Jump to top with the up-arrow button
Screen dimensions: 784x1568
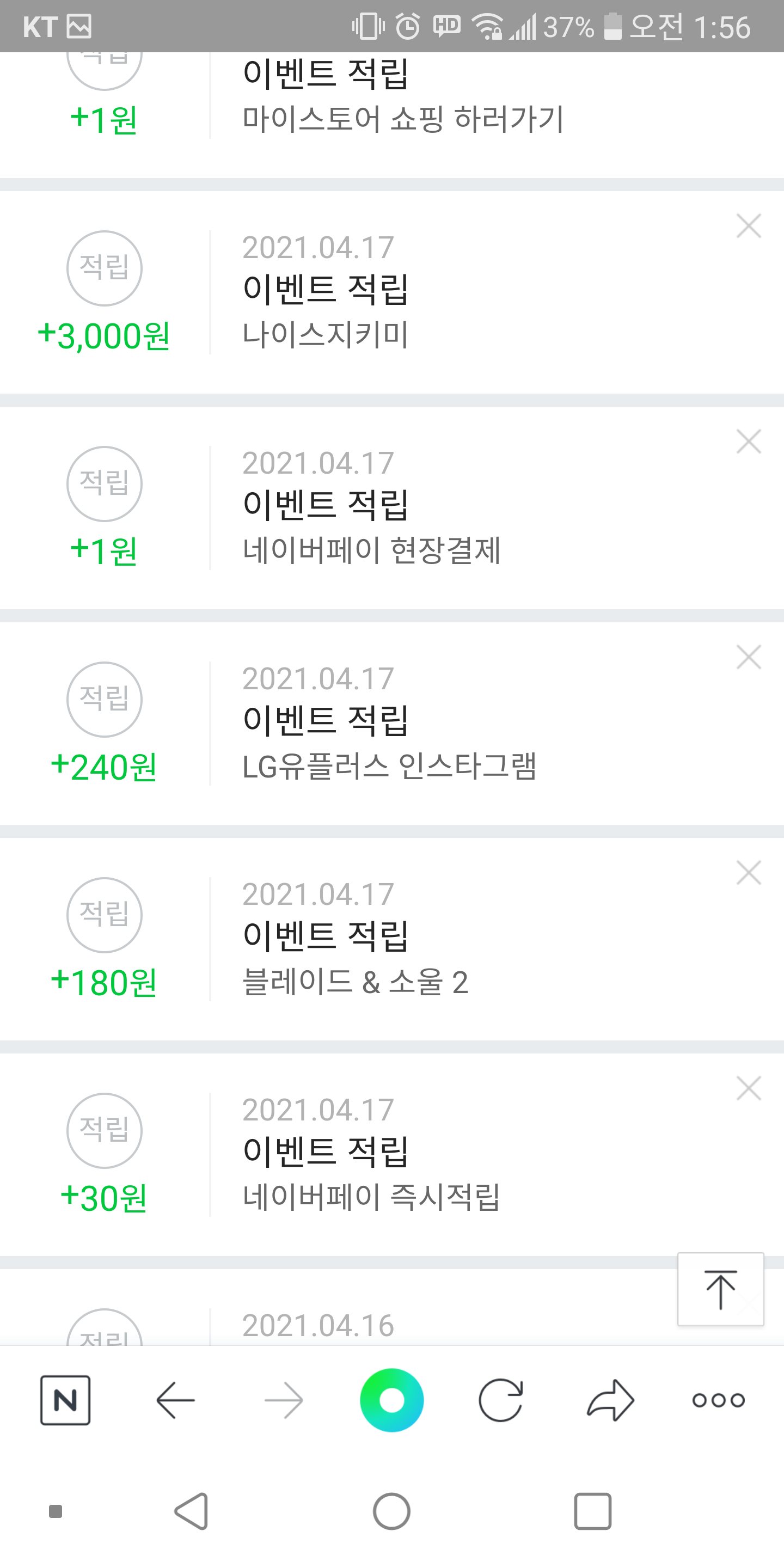pyautogui.click(x=720, y=1289)
